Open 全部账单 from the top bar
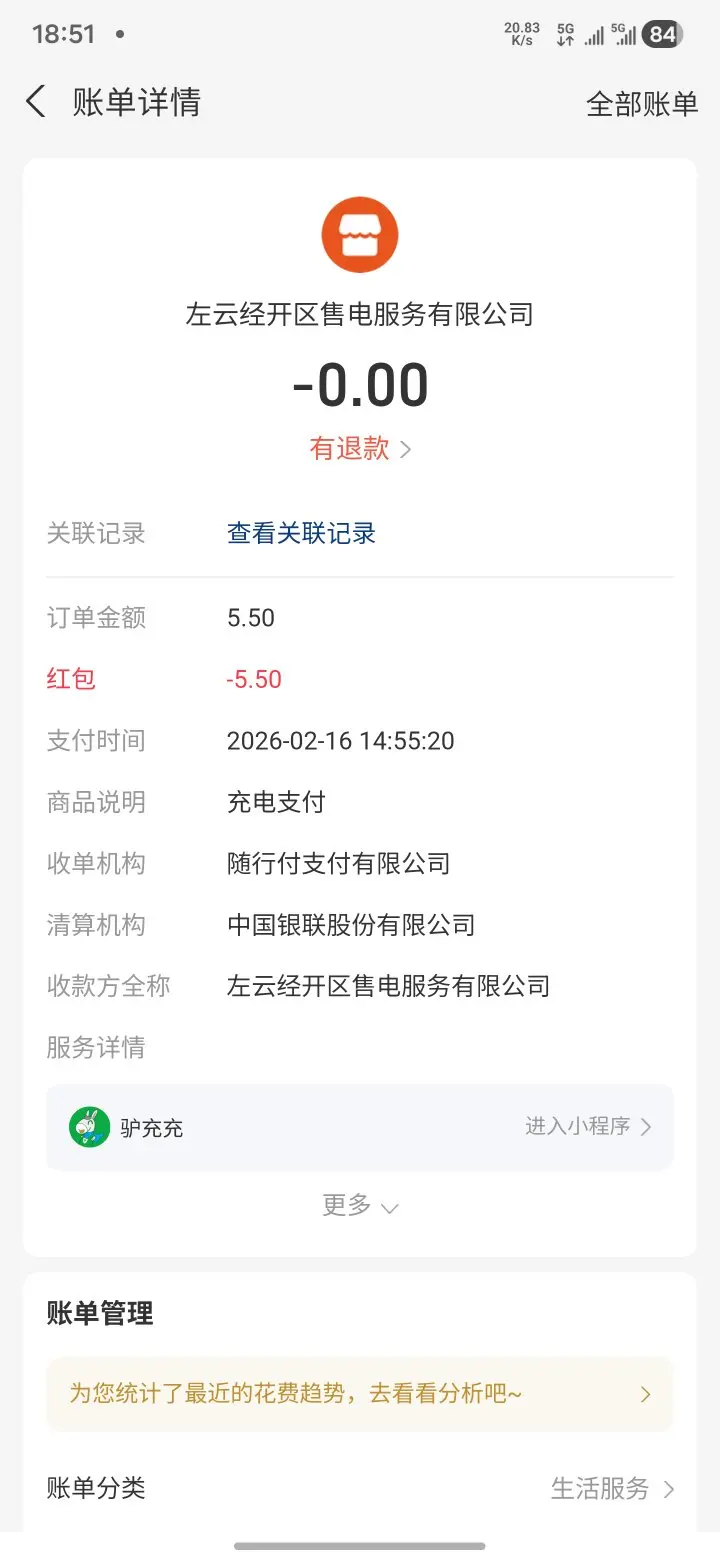The height and width of the screenshot is (1560, 720). tap(642, 103)
